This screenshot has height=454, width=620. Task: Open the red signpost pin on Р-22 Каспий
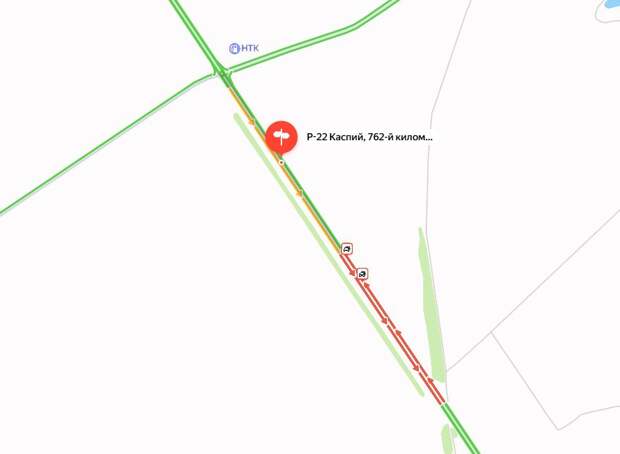[x=281, y=135]
